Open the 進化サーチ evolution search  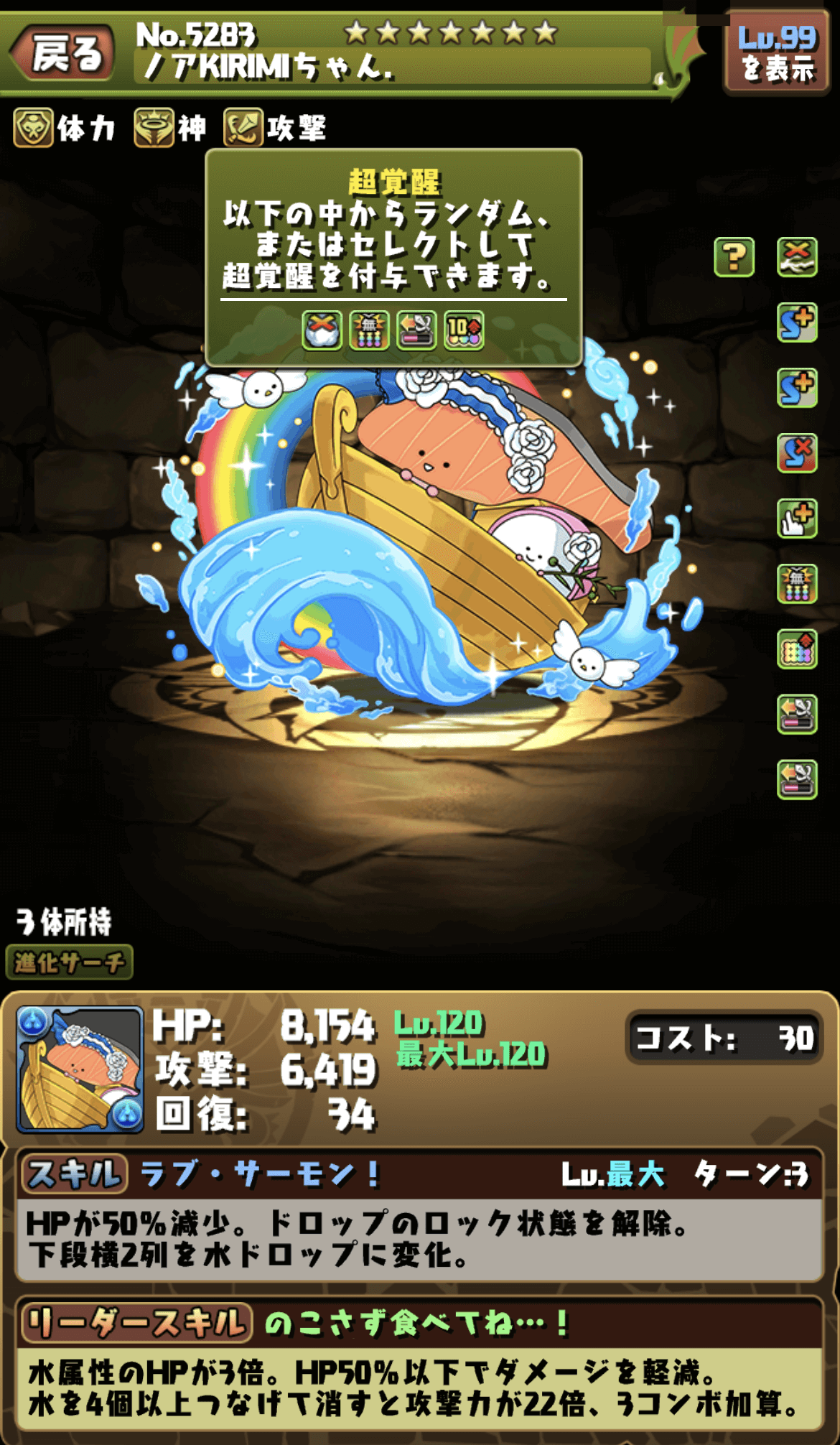point(70,962)
